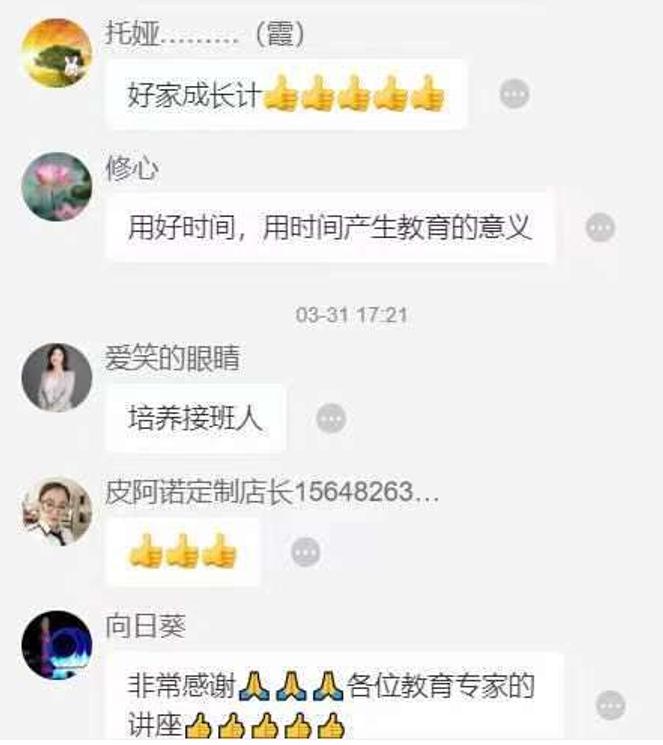Open the more options beside 好家成长计 message

tap(514, 95)
